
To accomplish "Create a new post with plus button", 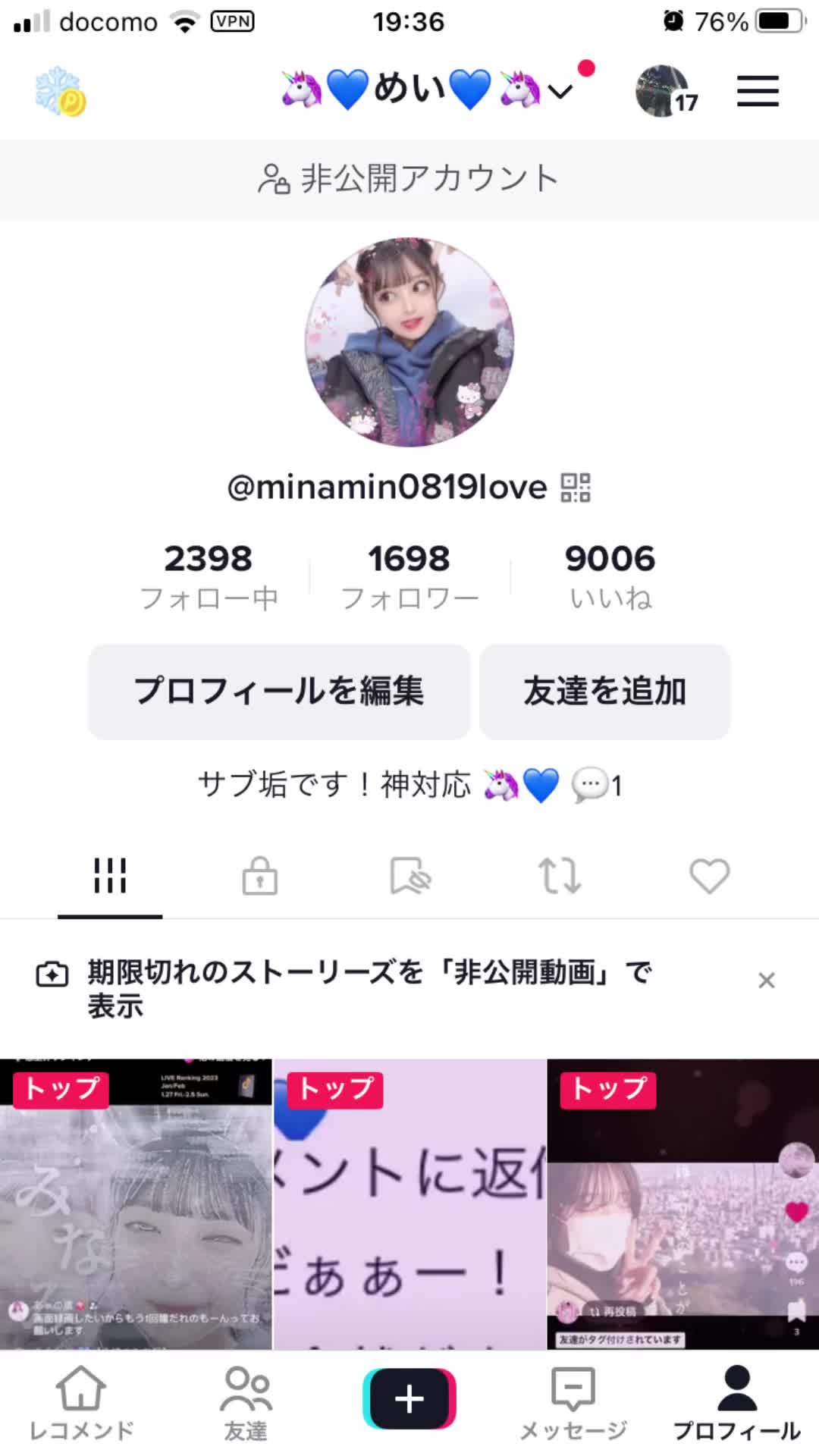I will (x=409, y=1399).
